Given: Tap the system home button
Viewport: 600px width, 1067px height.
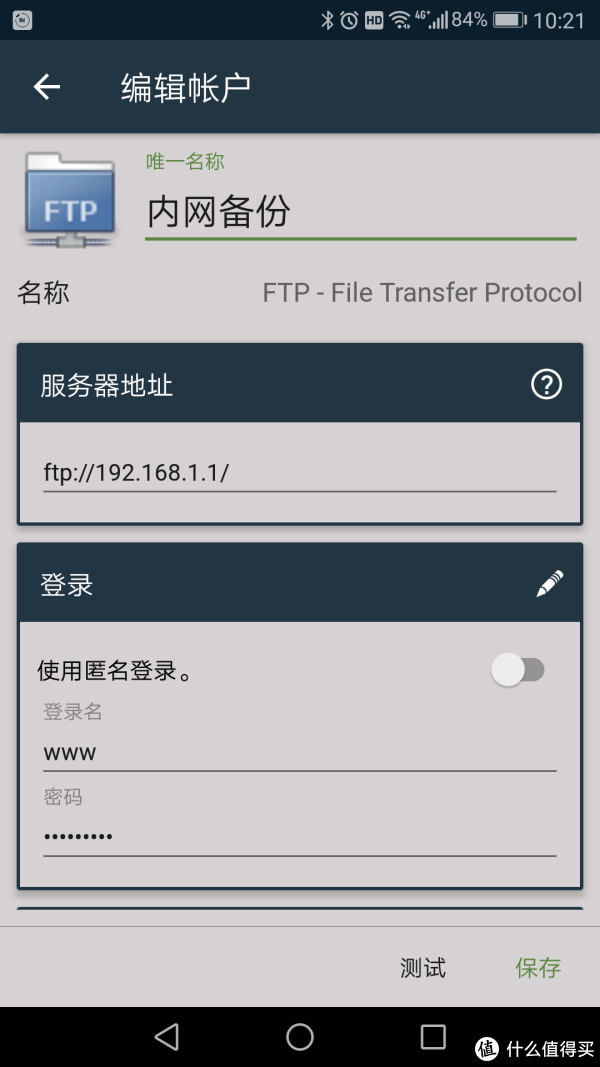Looking at the screenshot, I should coord(299,1037).
